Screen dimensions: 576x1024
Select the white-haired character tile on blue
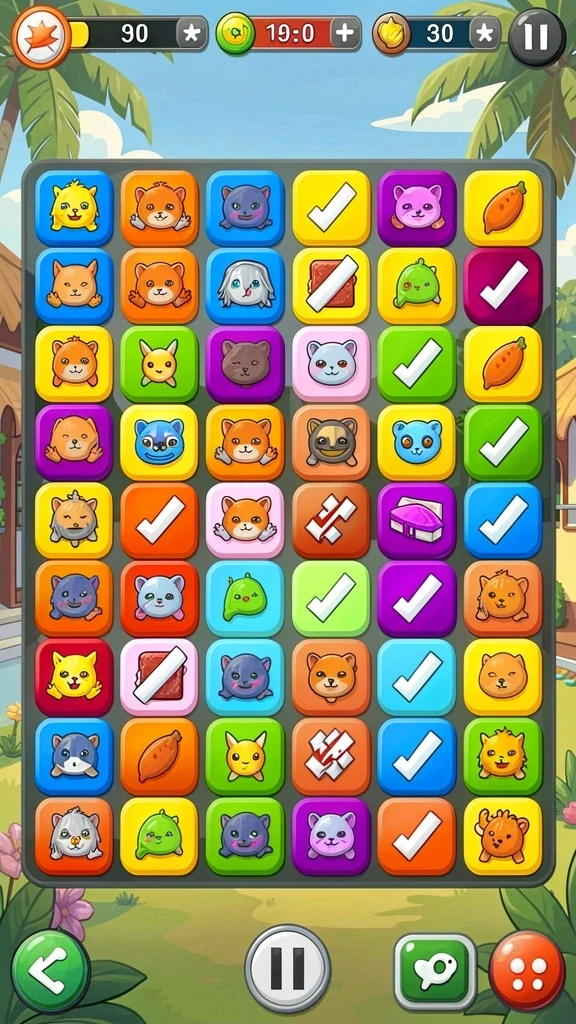(245, 286)
